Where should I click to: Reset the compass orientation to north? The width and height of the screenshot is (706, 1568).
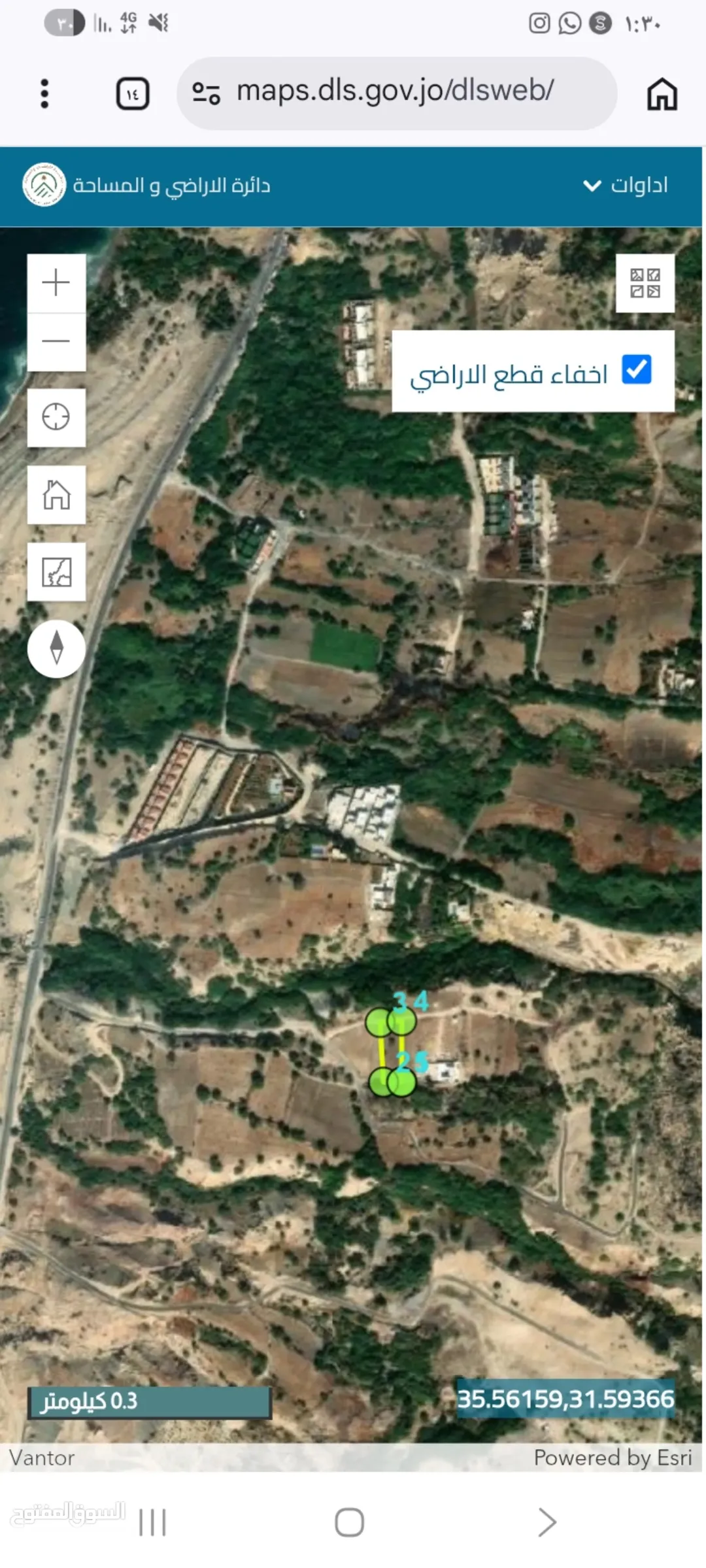pos(56,648)
